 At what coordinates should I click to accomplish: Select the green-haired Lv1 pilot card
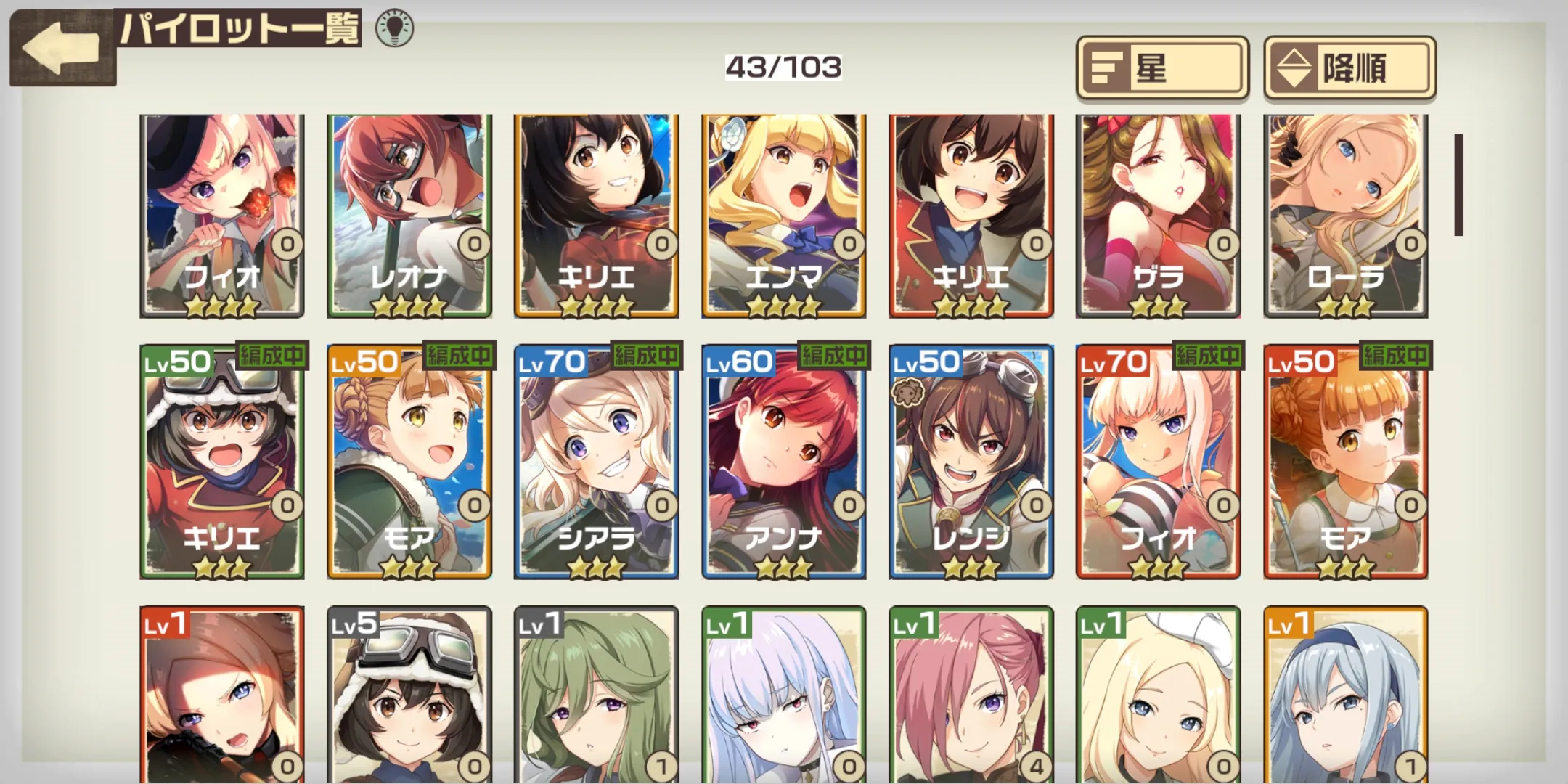596,697
